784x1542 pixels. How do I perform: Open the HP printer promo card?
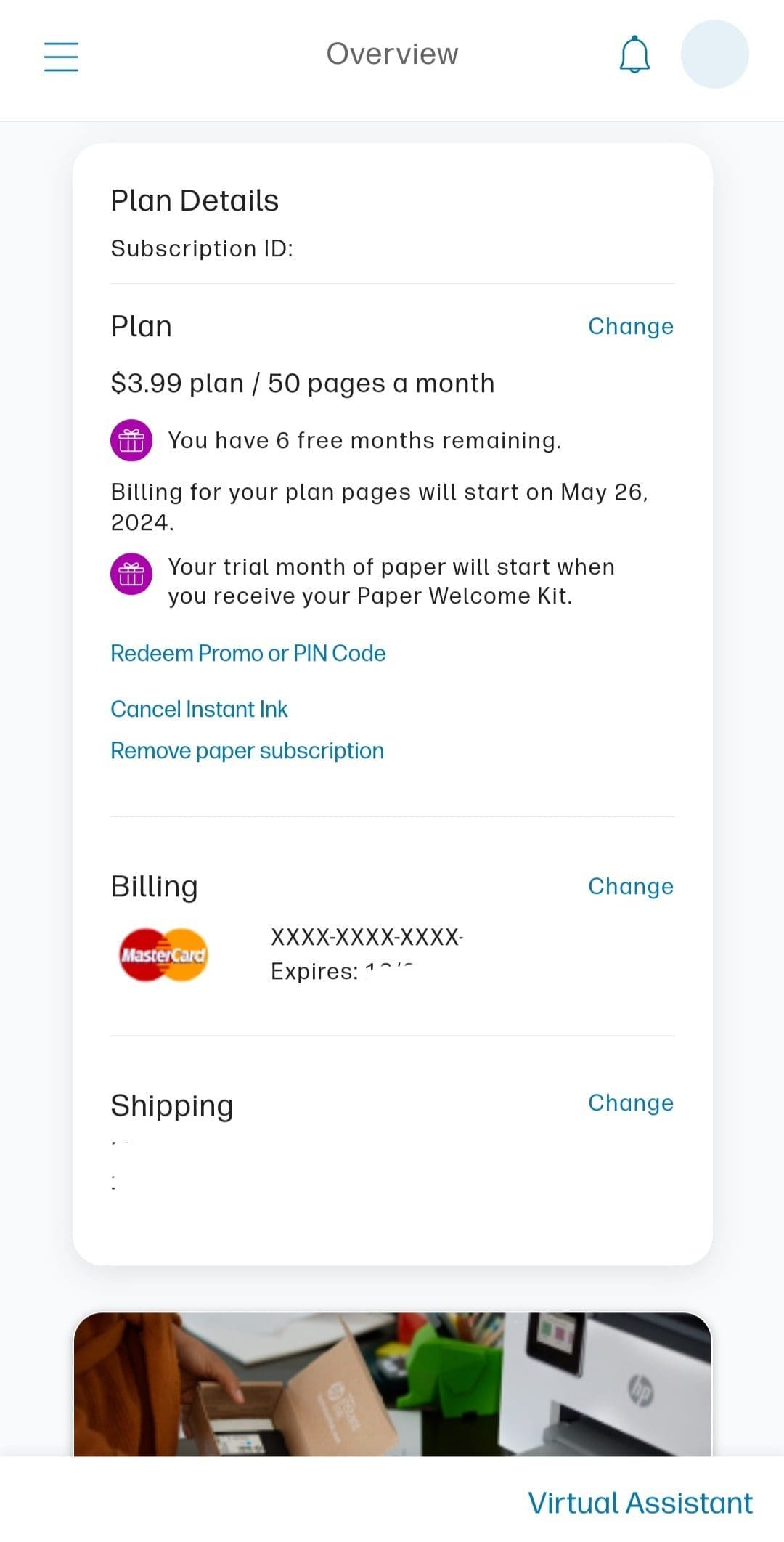tap(392, 1384)
